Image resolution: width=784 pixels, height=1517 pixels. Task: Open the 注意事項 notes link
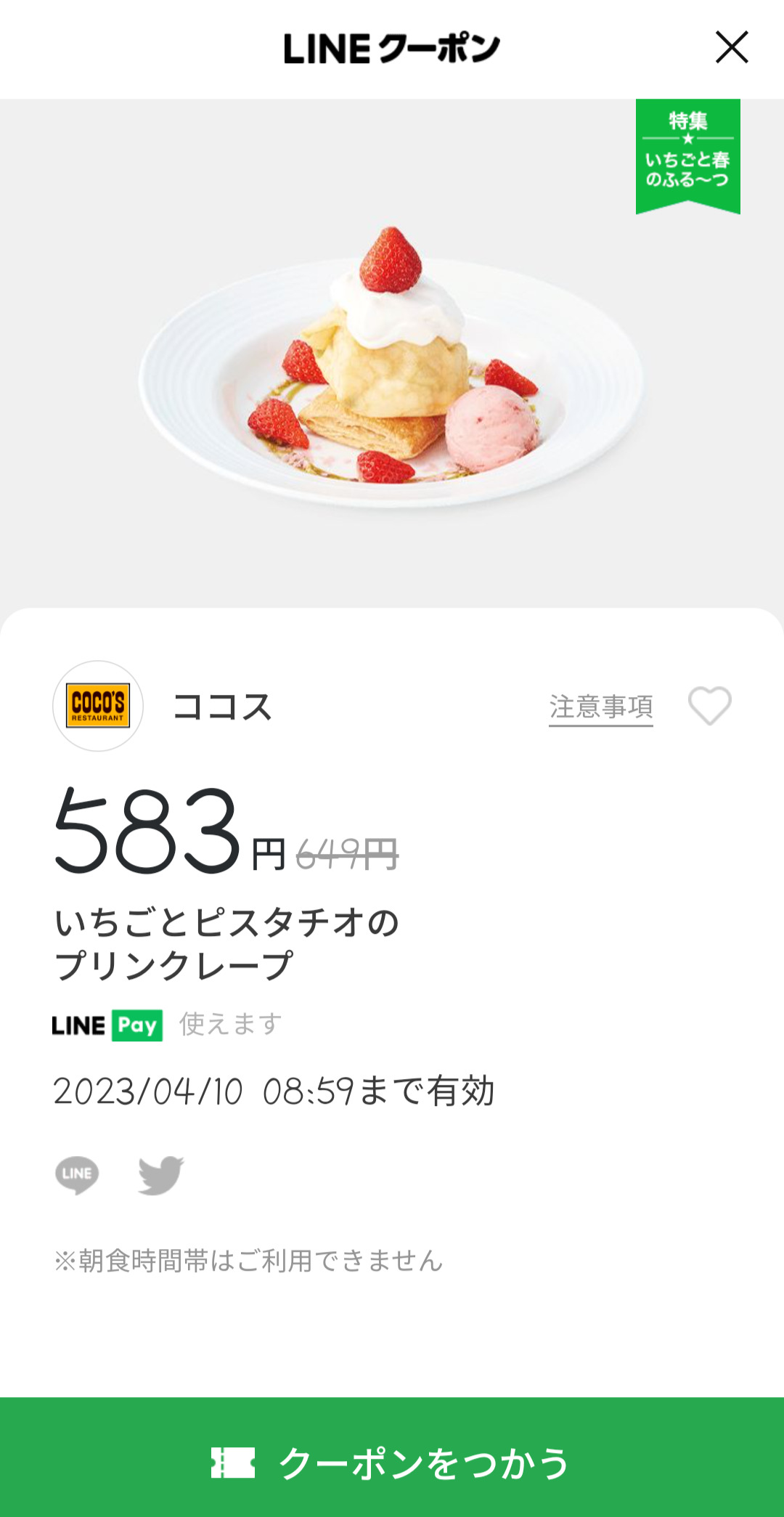pyautogui.click(x=600, y=707)
